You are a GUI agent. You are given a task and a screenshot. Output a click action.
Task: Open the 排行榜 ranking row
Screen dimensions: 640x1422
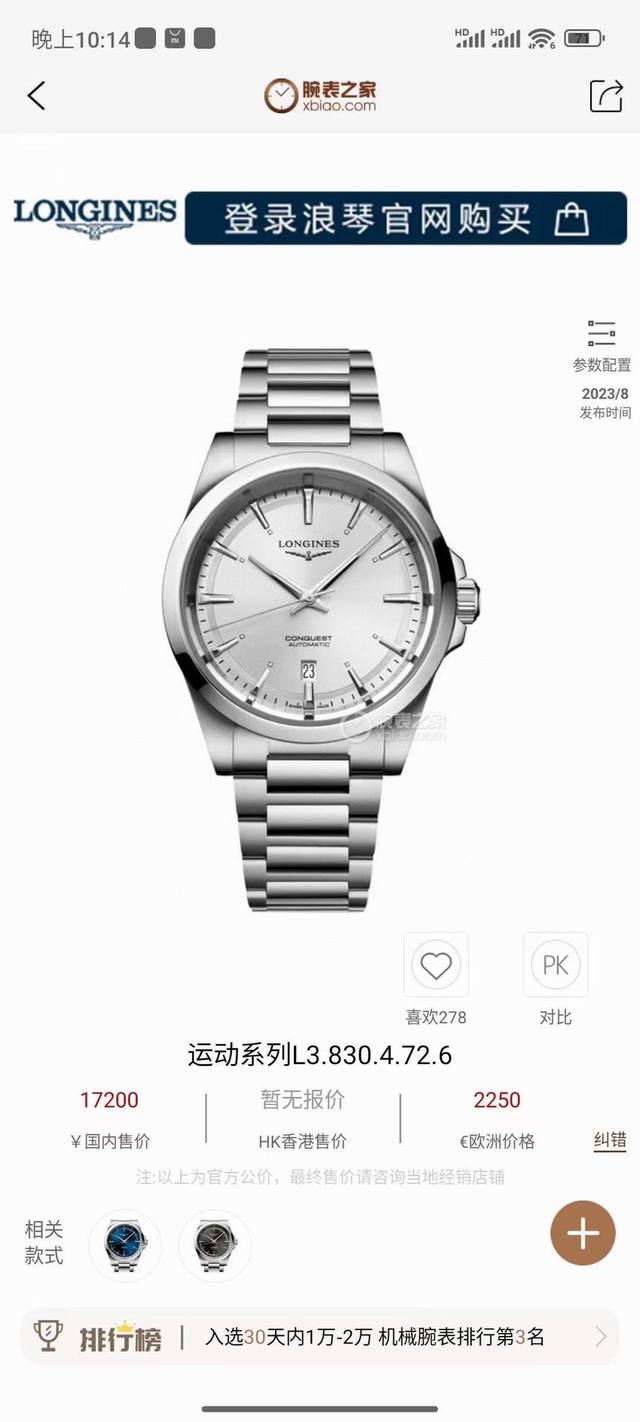click(x=320, y=1336)
